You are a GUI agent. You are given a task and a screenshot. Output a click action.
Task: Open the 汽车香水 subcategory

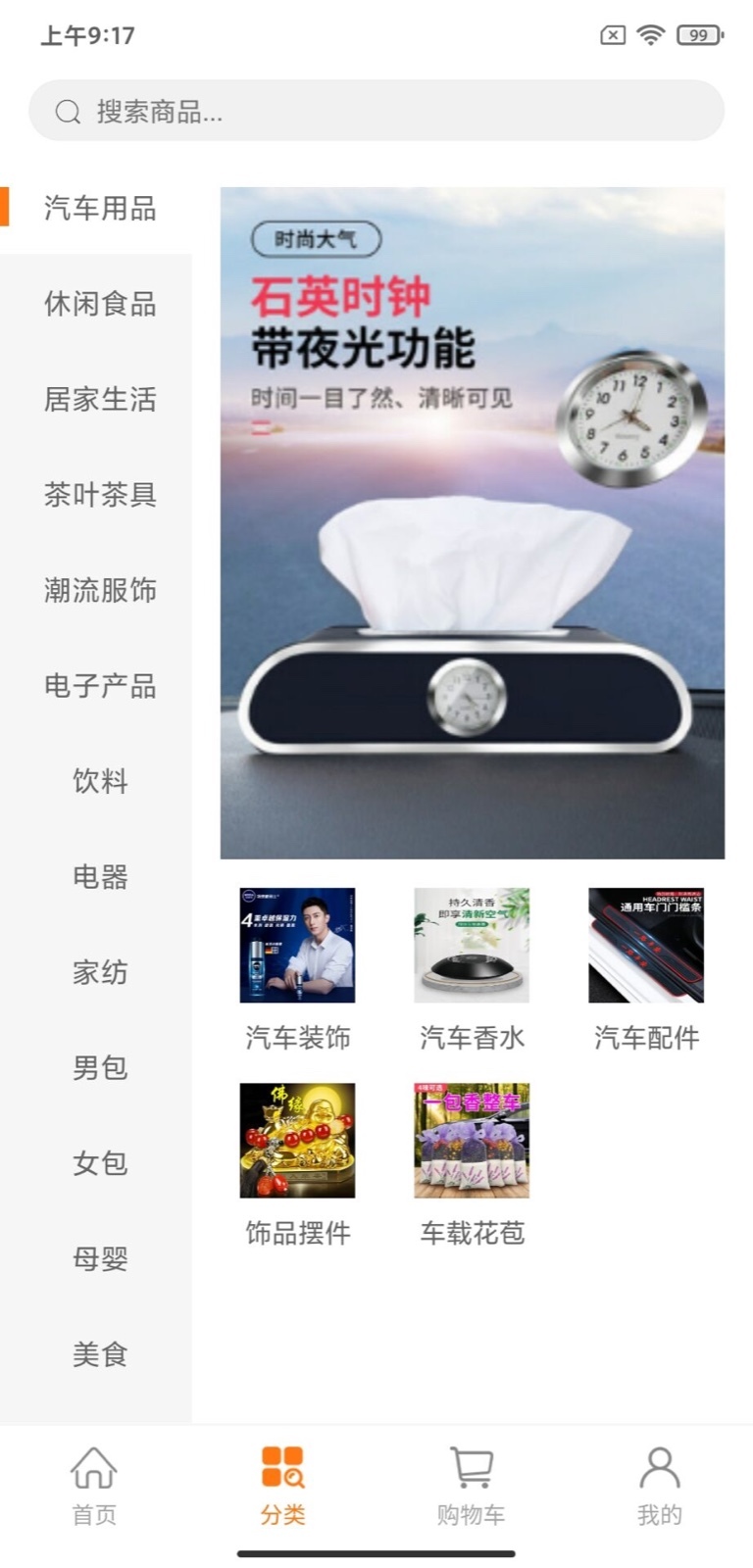pos(473,944)
